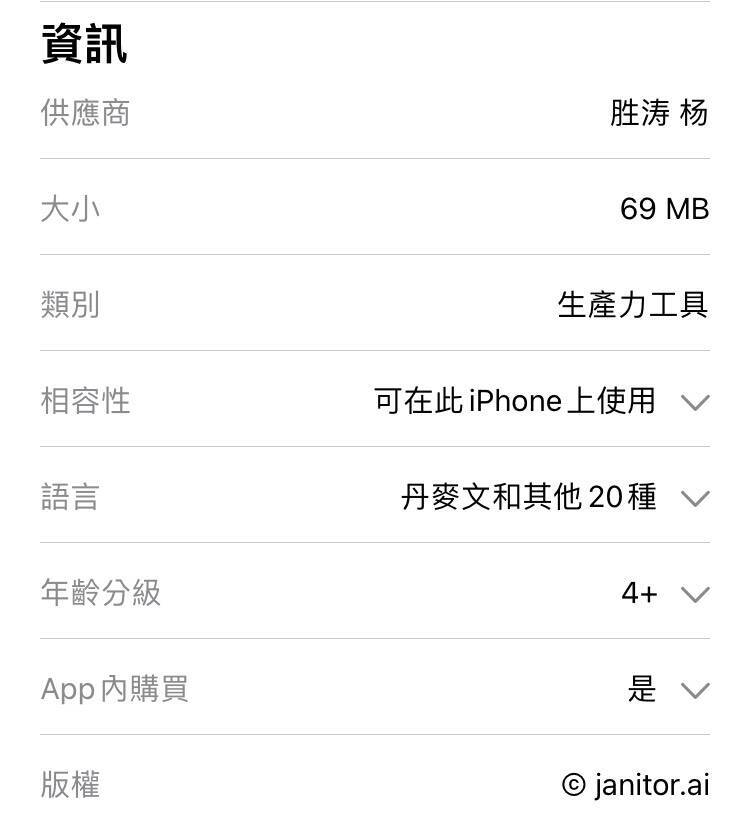This screenshot has height=829, width=750.
Task: Expand the App內購買 in-app purchases chevron
Action: 694,692
